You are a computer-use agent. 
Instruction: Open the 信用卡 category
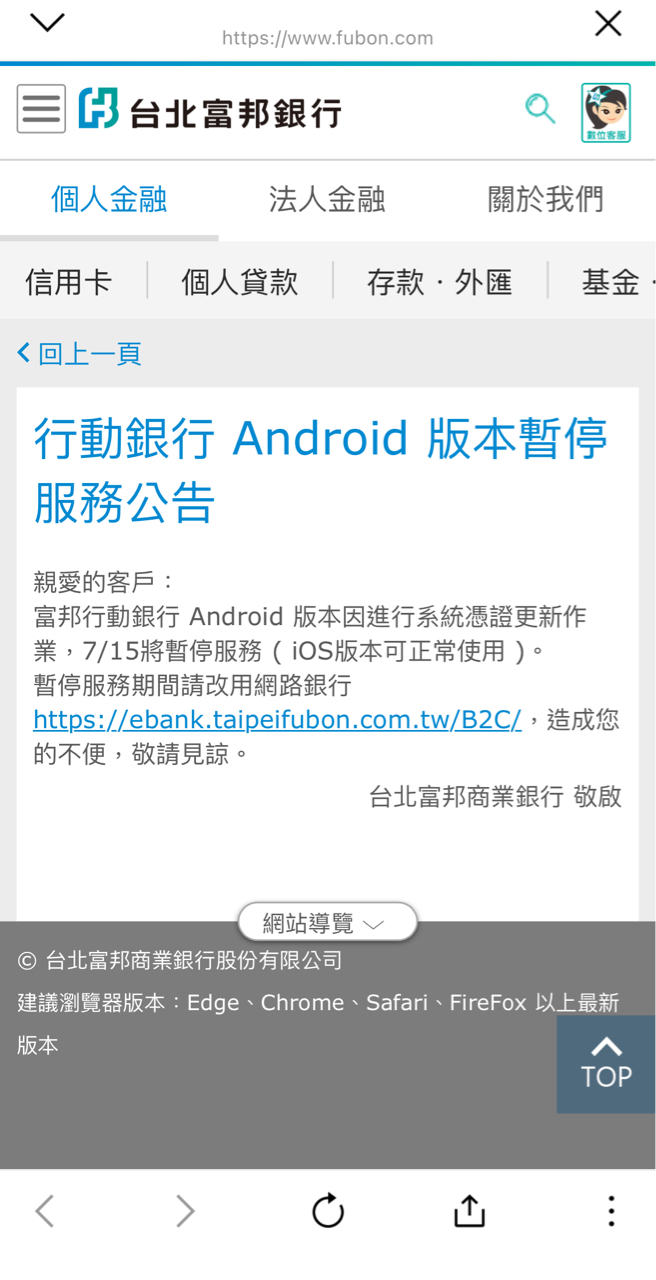point(68,282)
